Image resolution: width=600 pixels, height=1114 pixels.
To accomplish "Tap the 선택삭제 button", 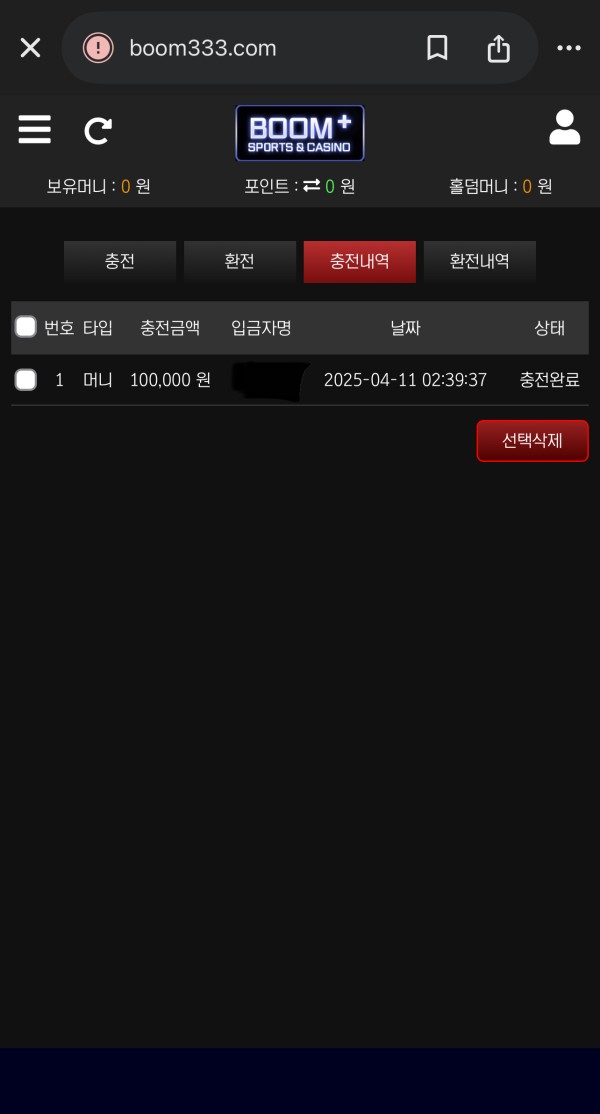I will coord(532,441).
